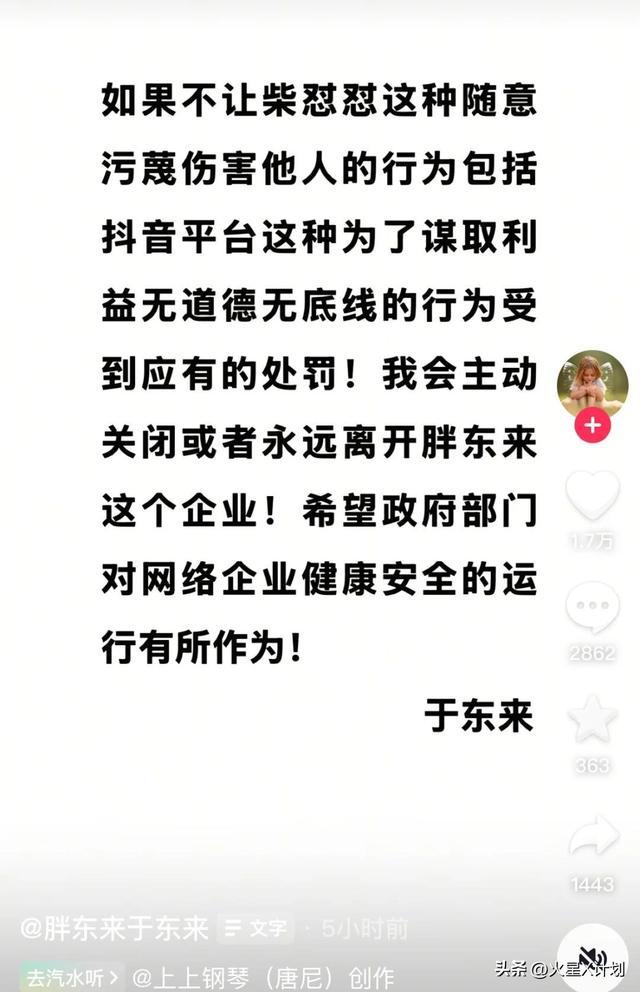Open the @胖东来于东来 account name
This screenshot has height=992, width=640.
pos(115,928)
